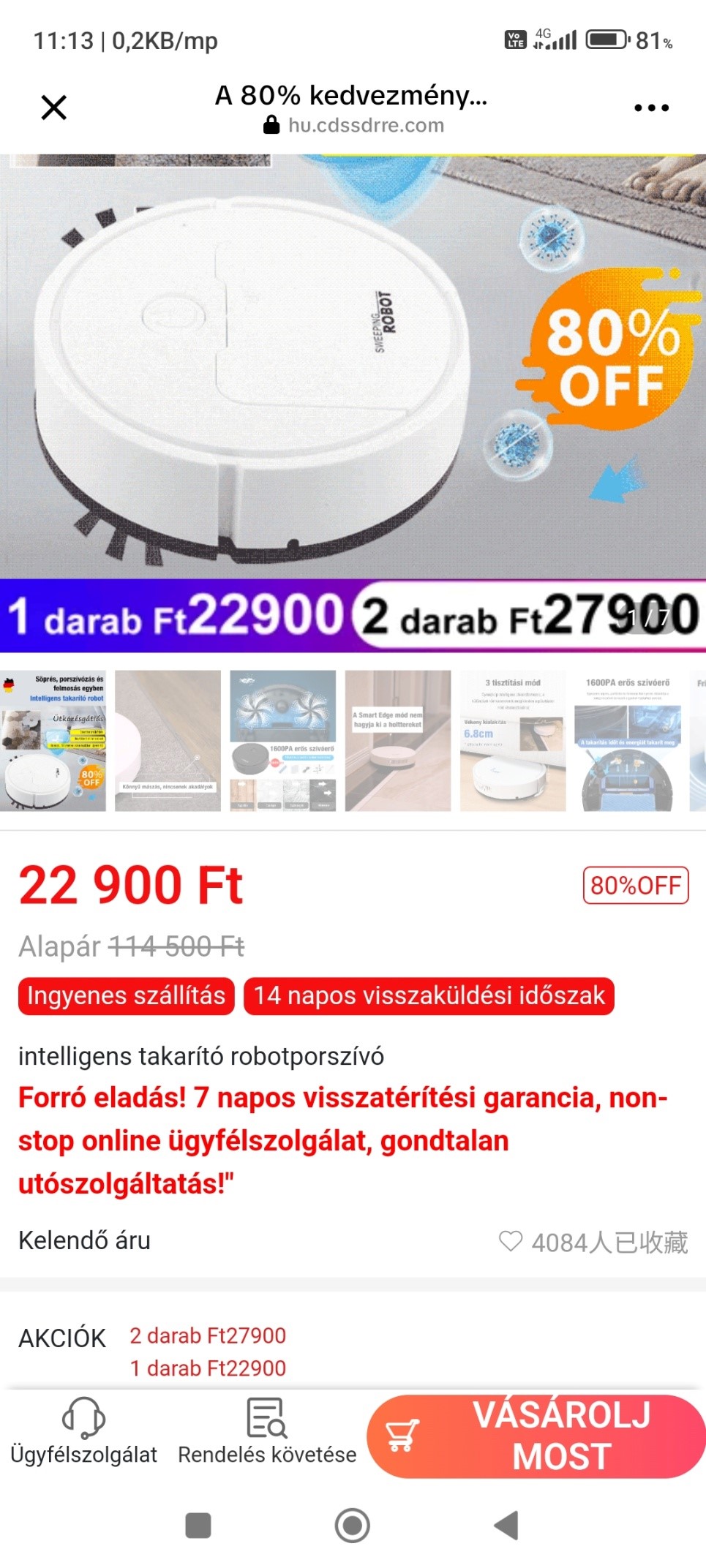The image size is (706, 1568).
Task: Open Ügyfélszolgálat customer service
Action: coord(83,1431)
